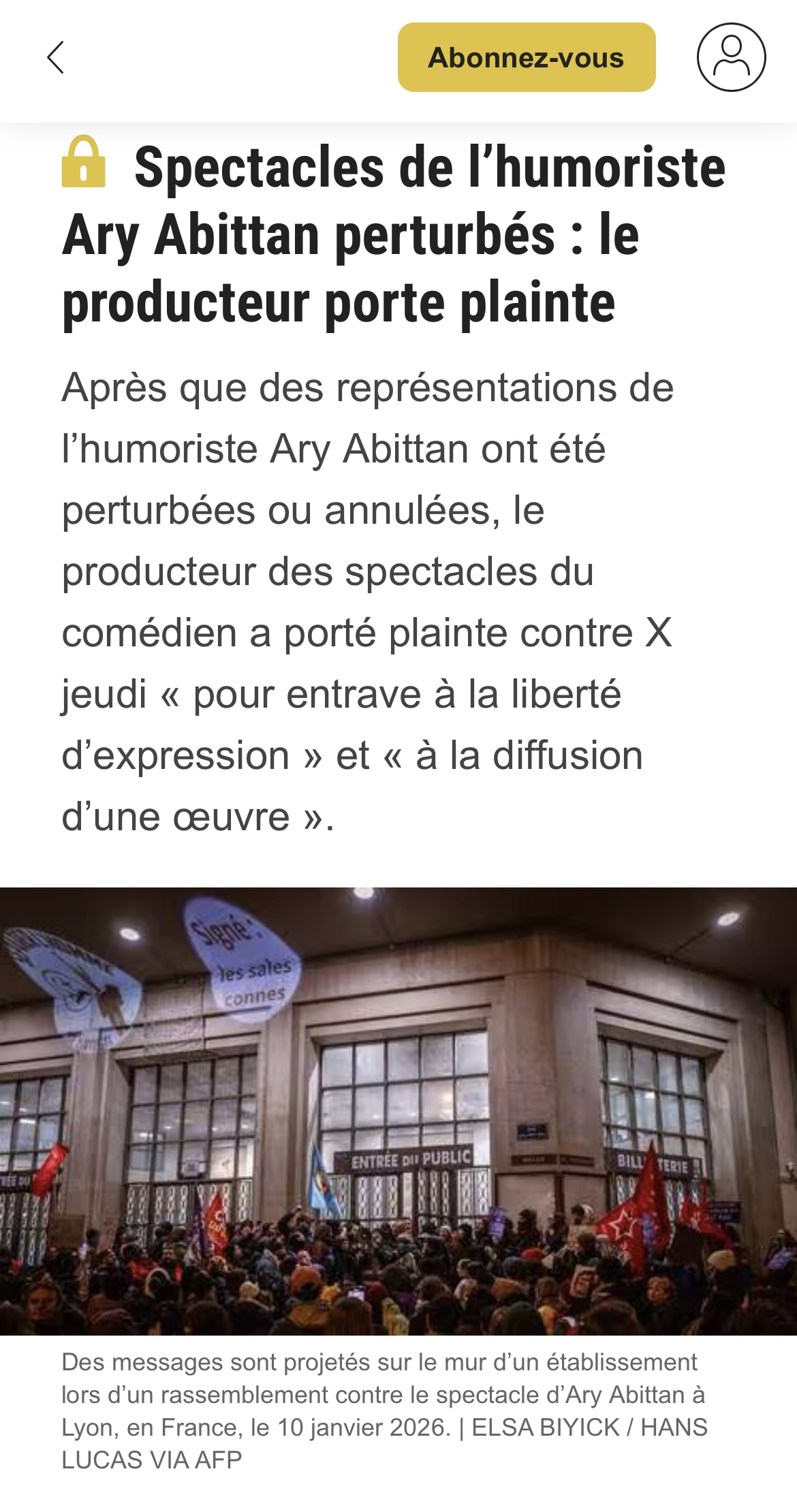Open the user account profile icon

tap(731, 57)
